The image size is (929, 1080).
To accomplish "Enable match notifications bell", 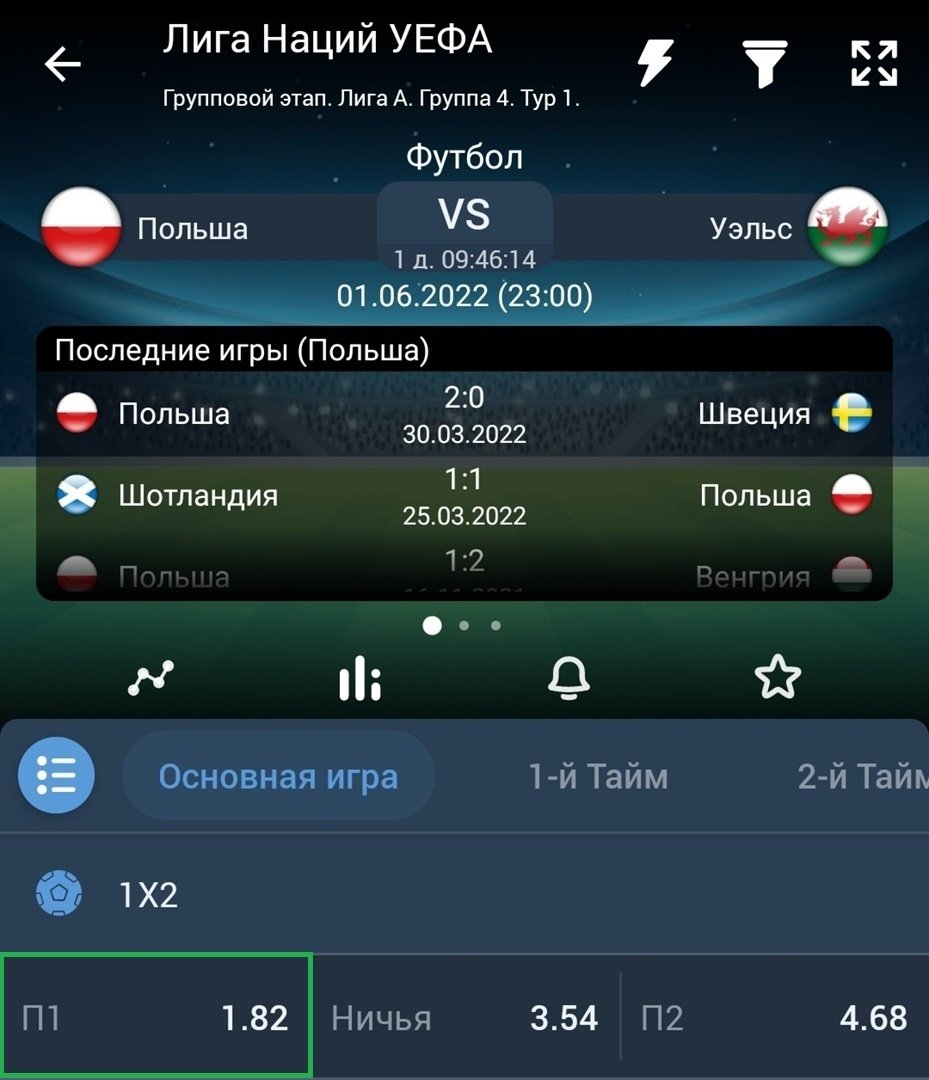I will pos(568,679).
